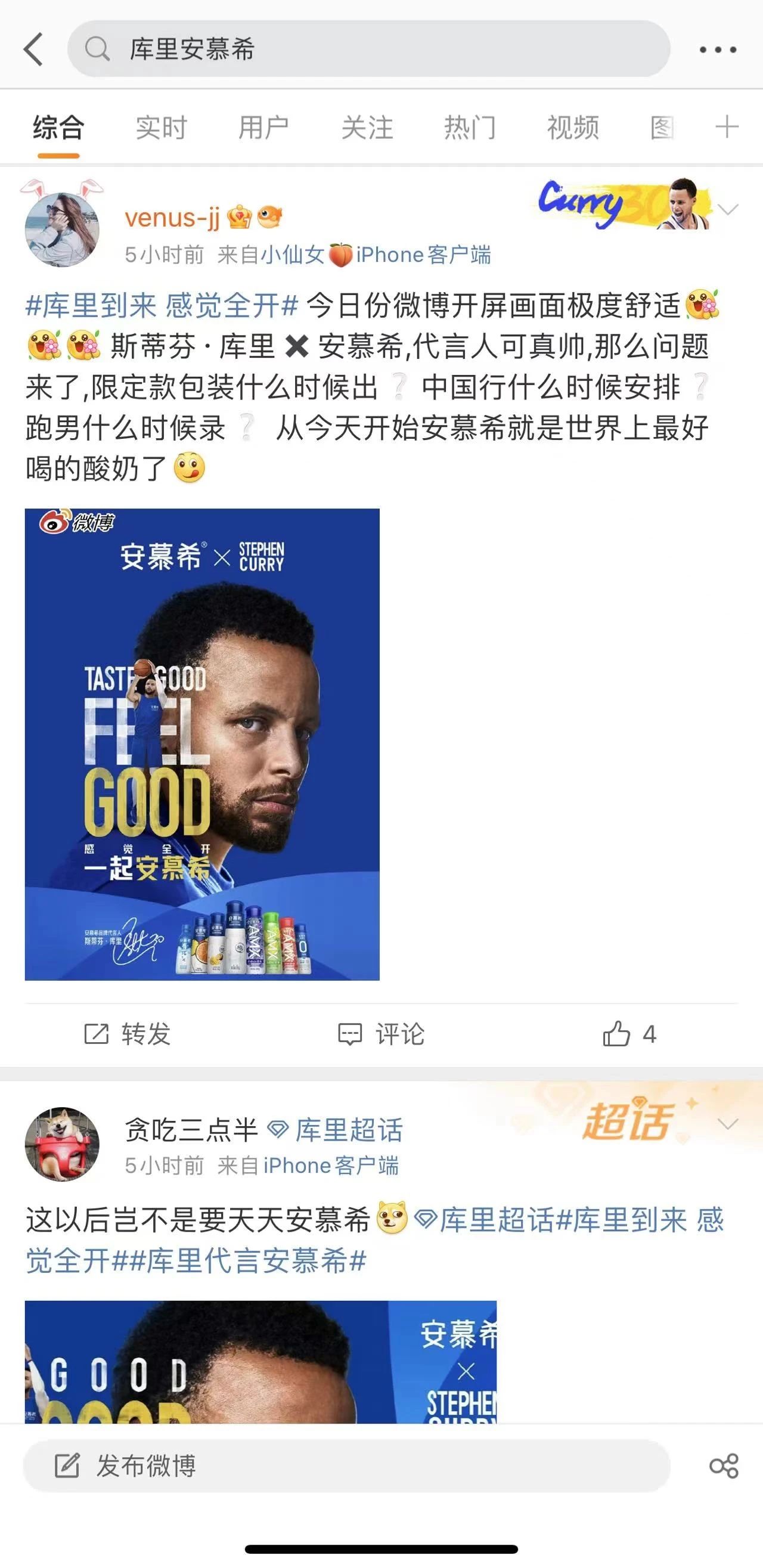763x1568 pixels.
Task: Go back from search results
Action: tap(34, 49)
